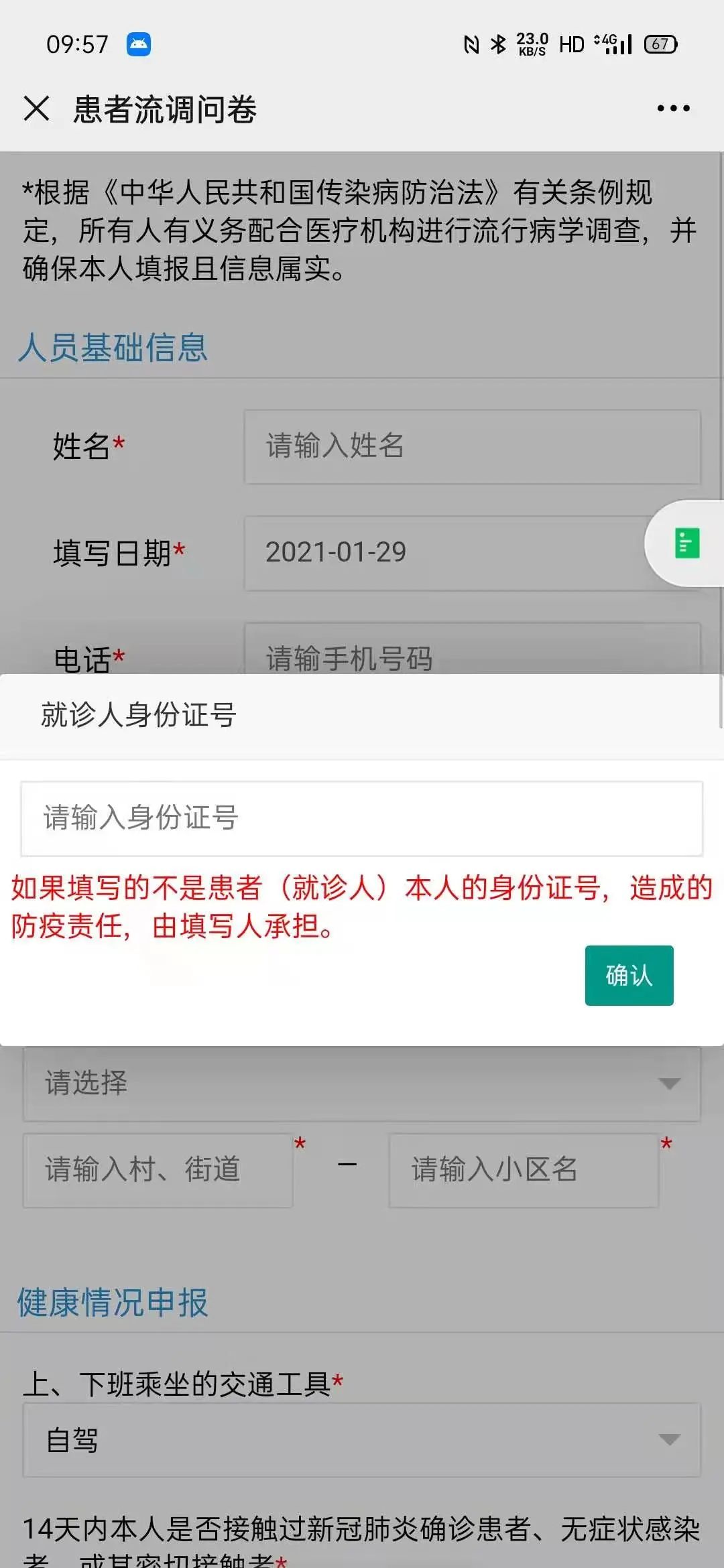Open the three-dot more options menu
This screenshot has width=724, height=1568.
click(x=673, y=108)
